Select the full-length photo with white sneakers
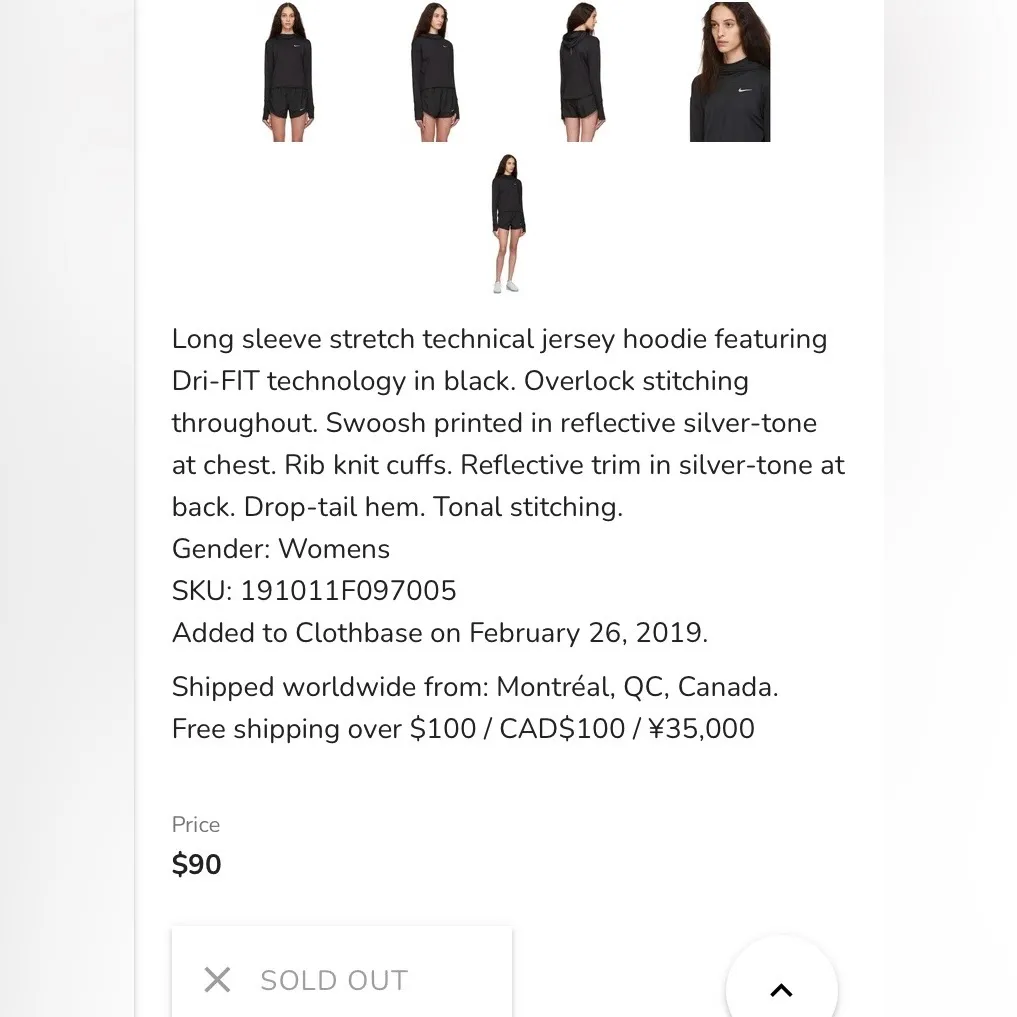 pos(508,223)
